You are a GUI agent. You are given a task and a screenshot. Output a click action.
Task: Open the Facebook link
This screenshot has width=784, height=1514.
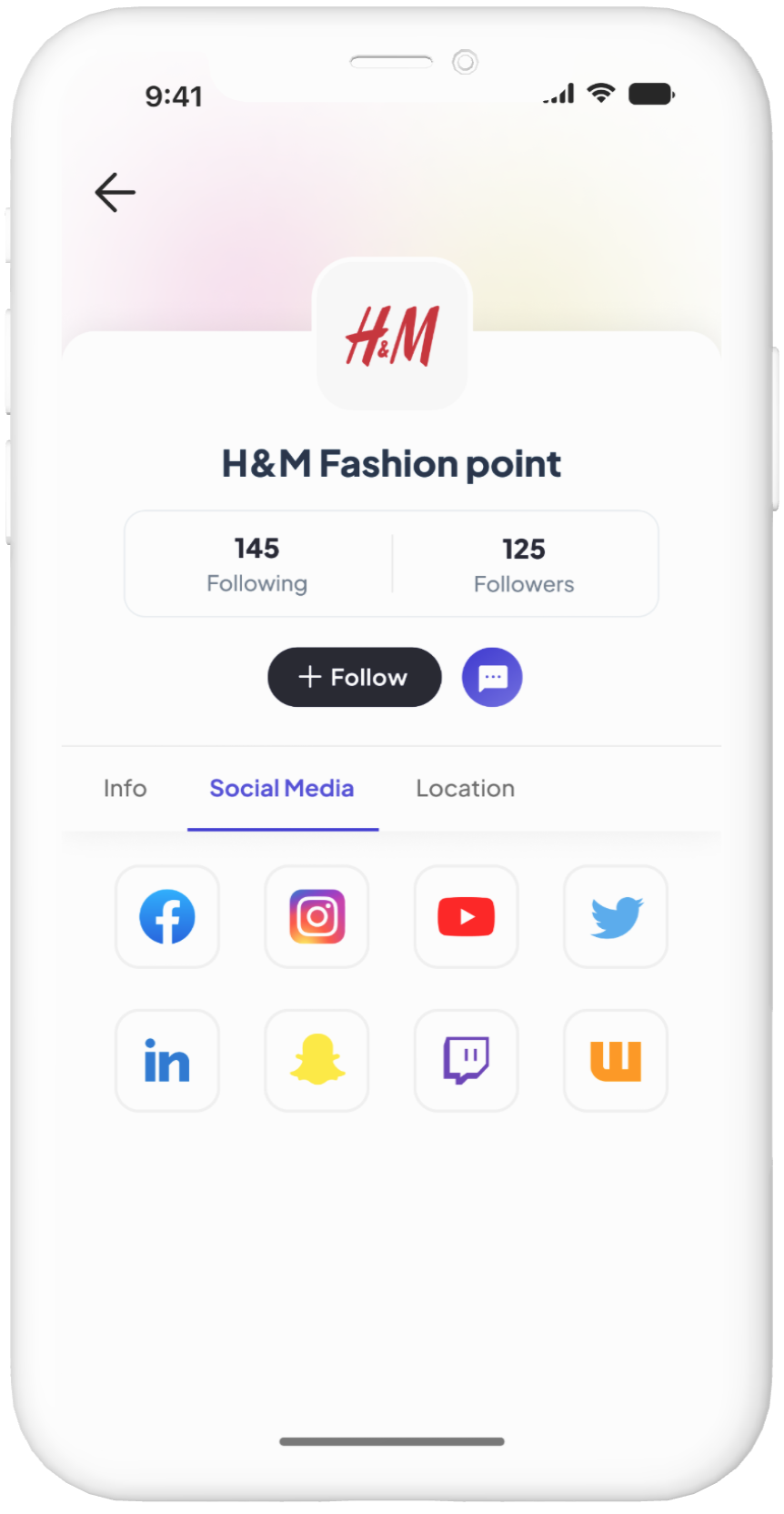[x=167, y=916]
